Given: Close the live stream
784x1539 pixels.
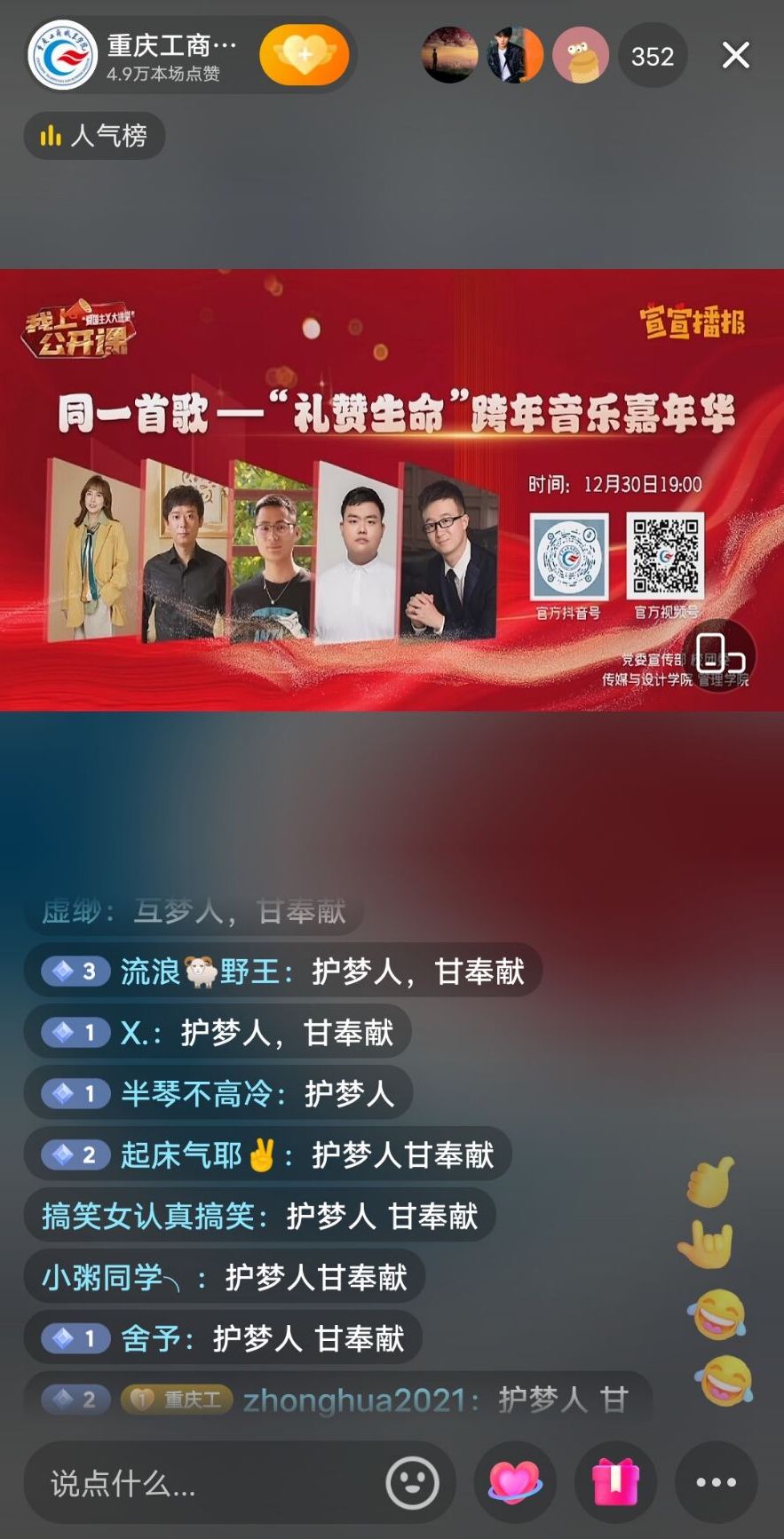Looking at the screenshot, I should [x=735, y=56].
